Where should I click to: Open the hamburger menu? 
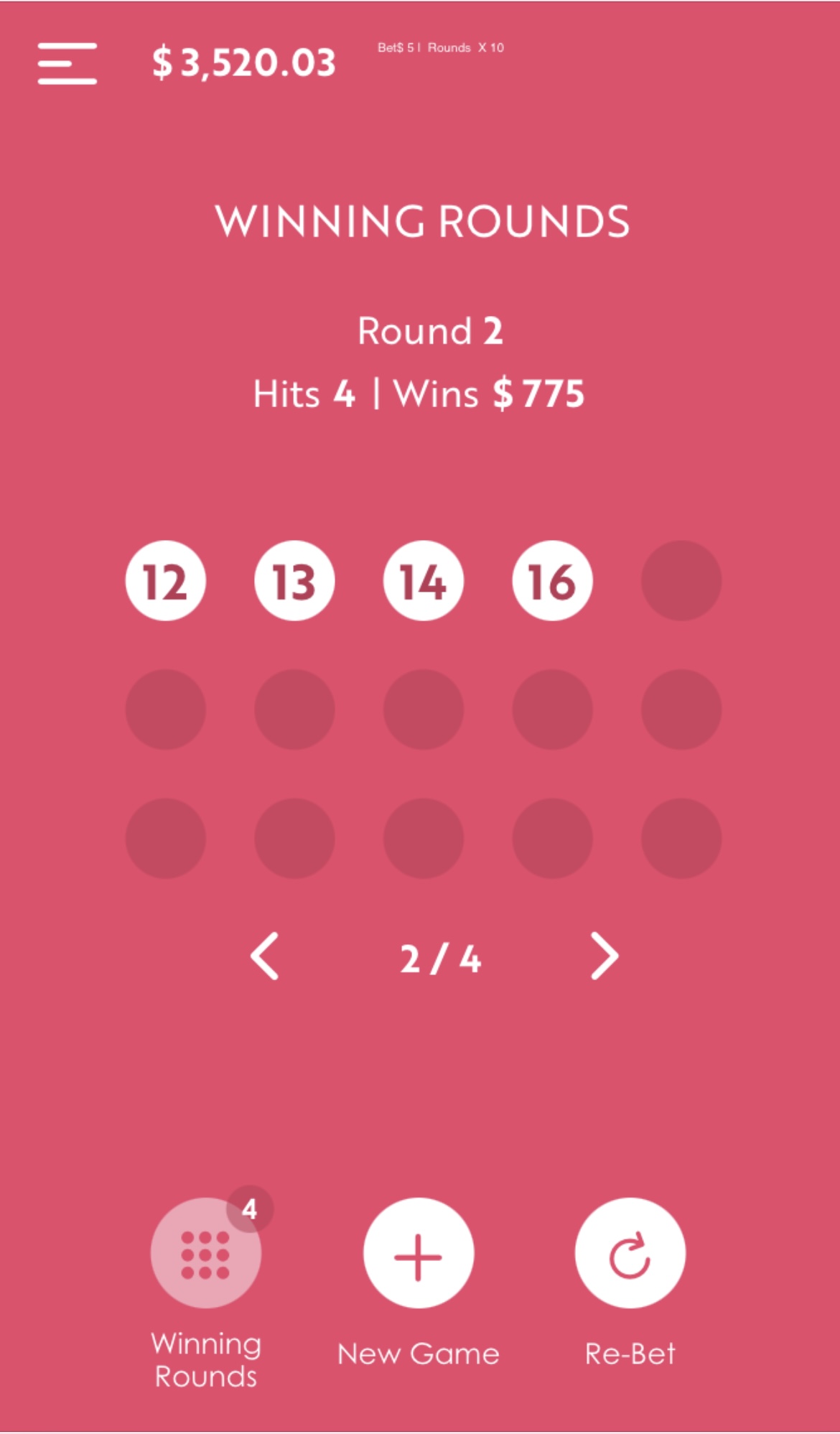pos(67,63)
